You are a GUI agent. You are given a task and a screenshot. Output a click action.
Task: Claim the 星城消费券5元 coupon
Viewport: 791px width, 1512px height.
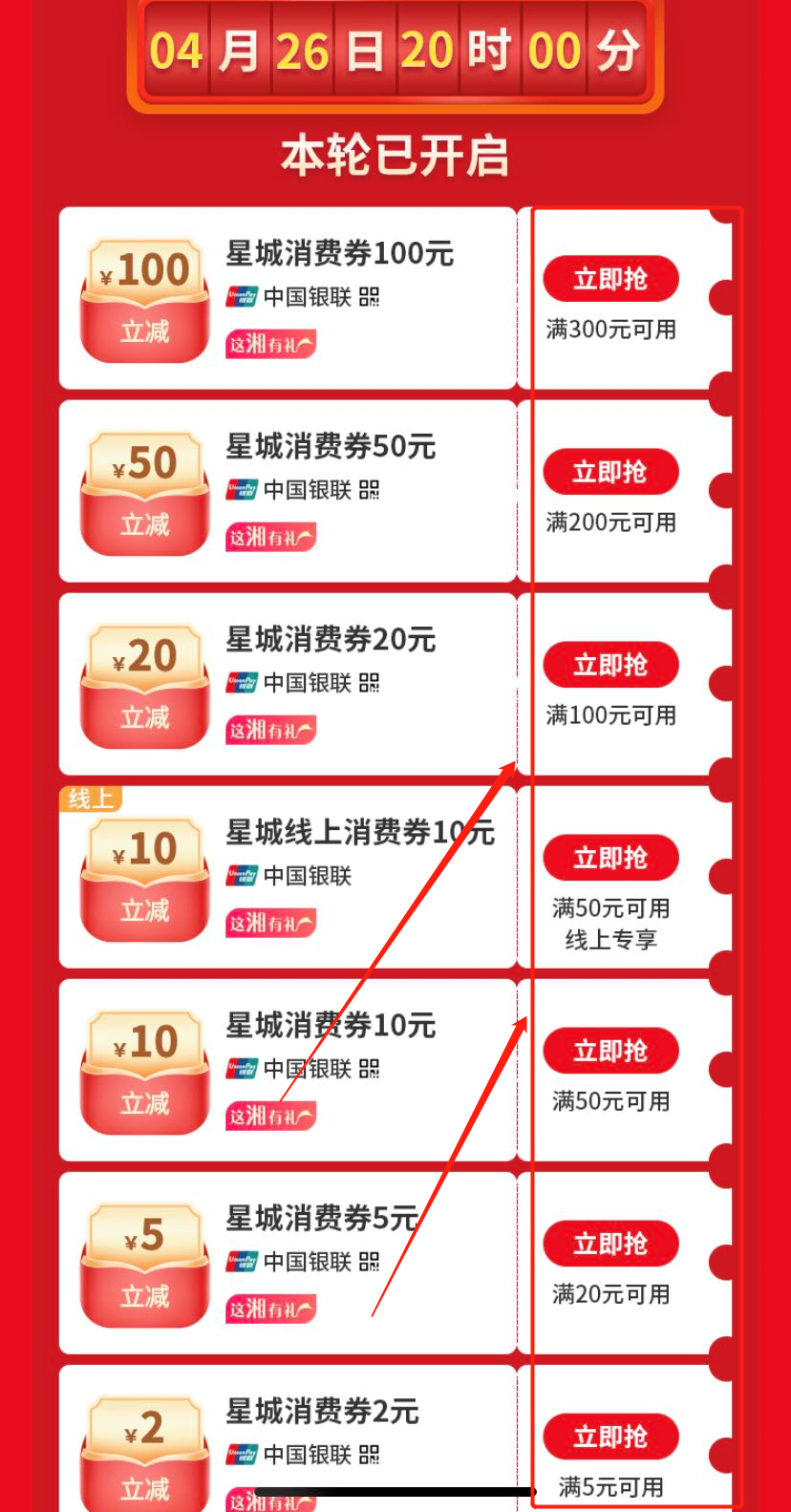610,1245
